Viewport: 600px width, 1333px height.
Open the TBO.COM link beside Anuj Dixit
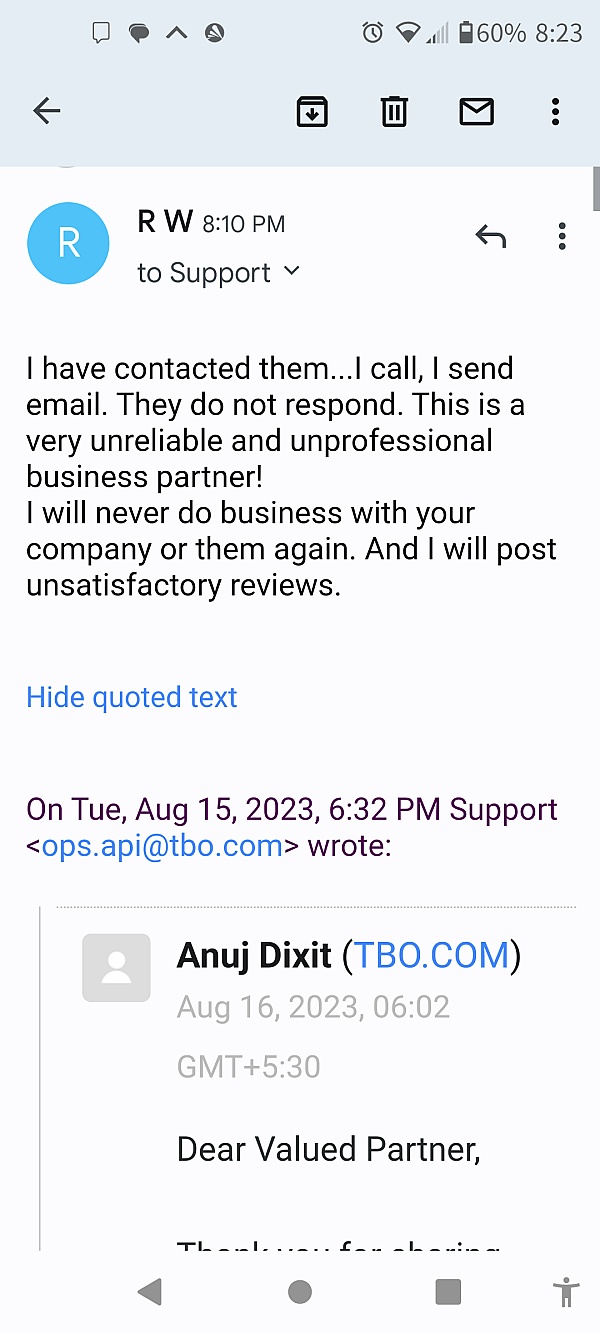432,956
